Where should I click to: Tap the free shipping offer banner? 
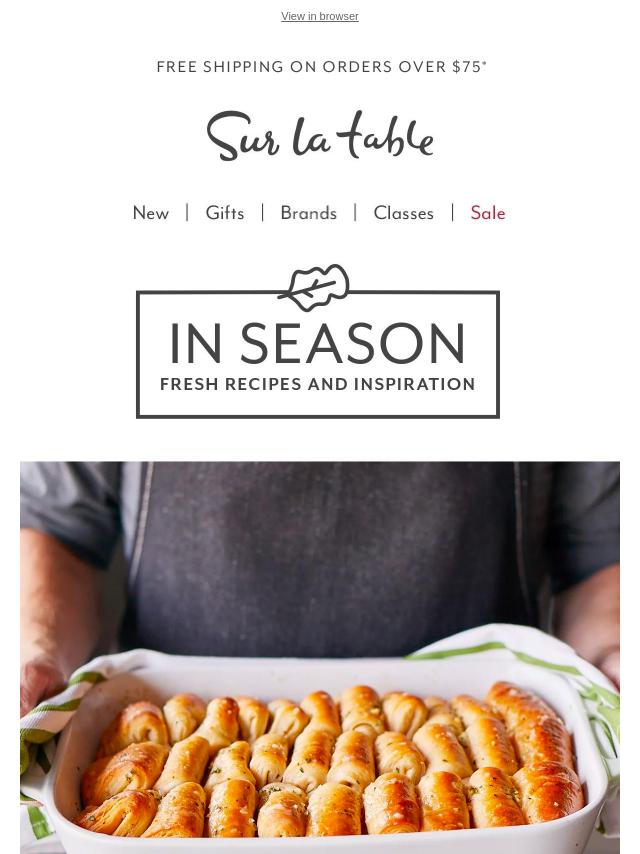tap(321, 67)
